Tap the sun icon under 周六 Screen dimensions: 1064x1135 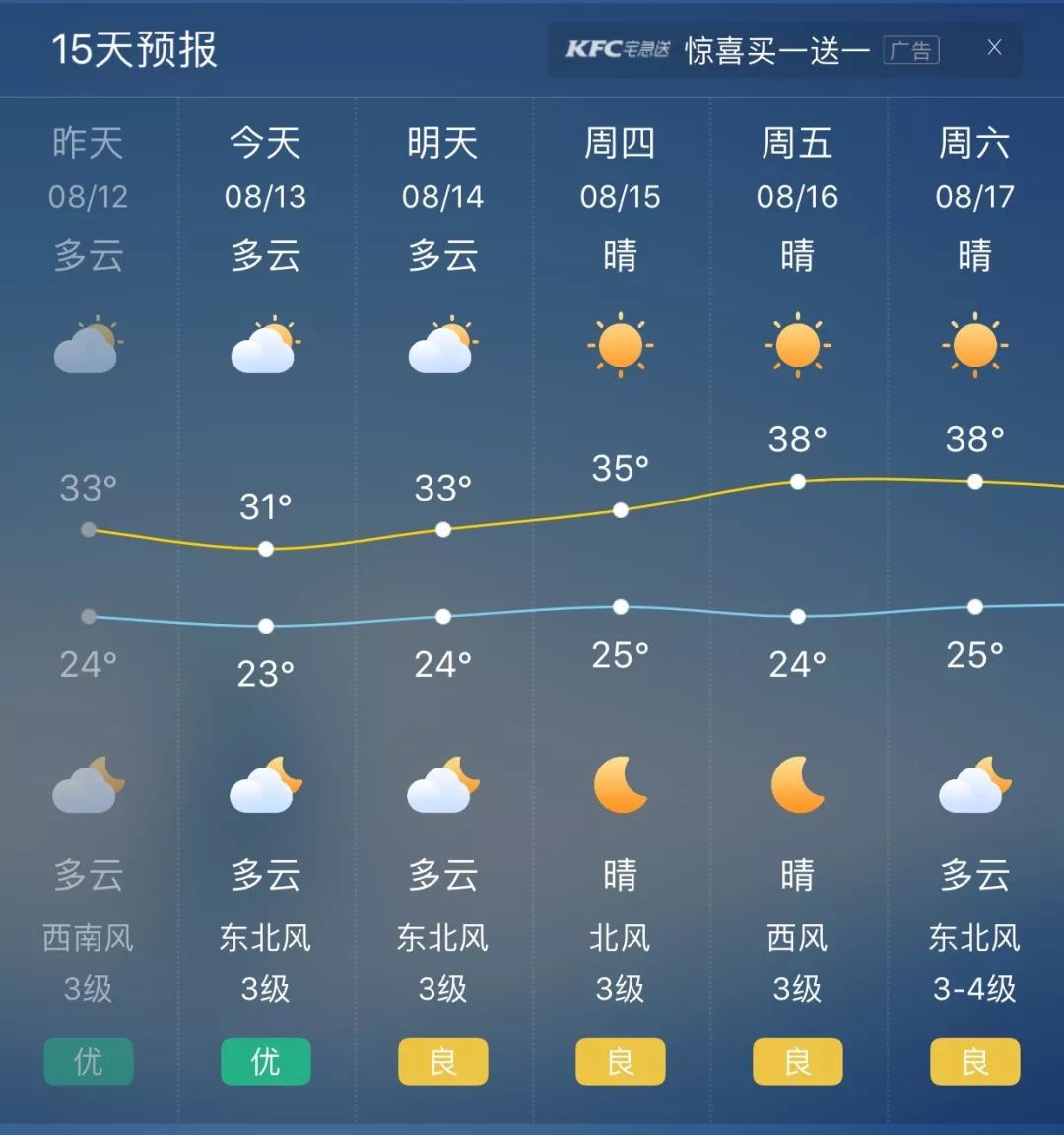pos(974,347)
